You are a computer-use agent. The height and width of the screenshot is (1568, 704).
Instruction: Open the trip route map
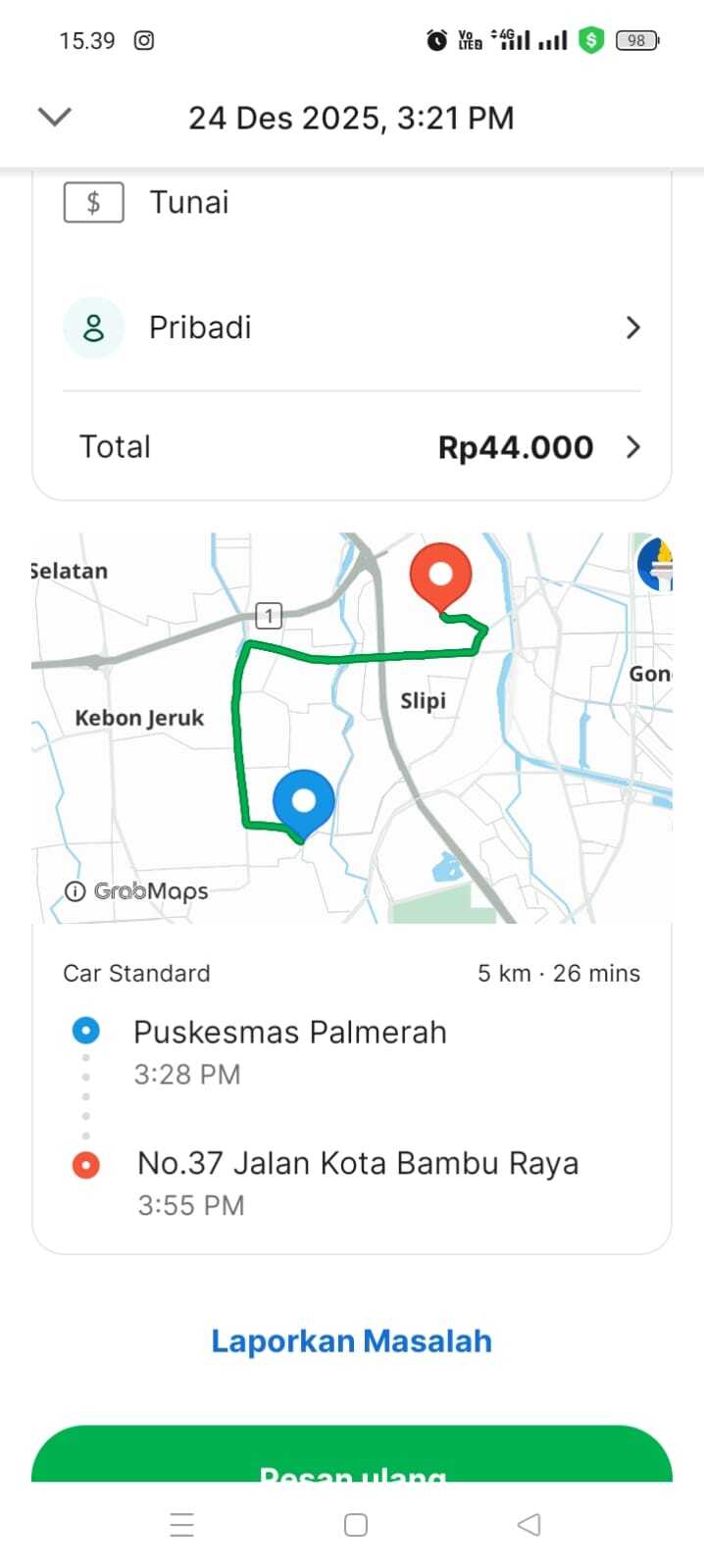[x=351, y=727]
